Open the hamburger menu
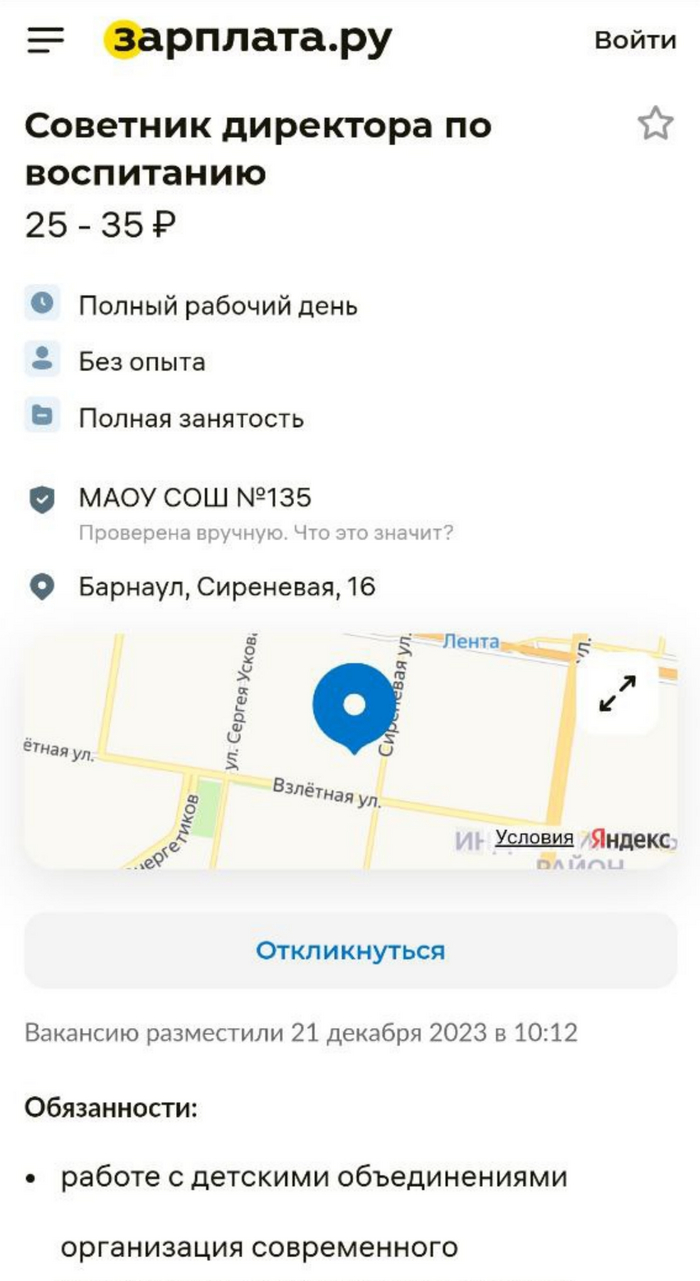Image resolution: width=700 pixels, height=1281 pixels. click(x=46, y=39)
